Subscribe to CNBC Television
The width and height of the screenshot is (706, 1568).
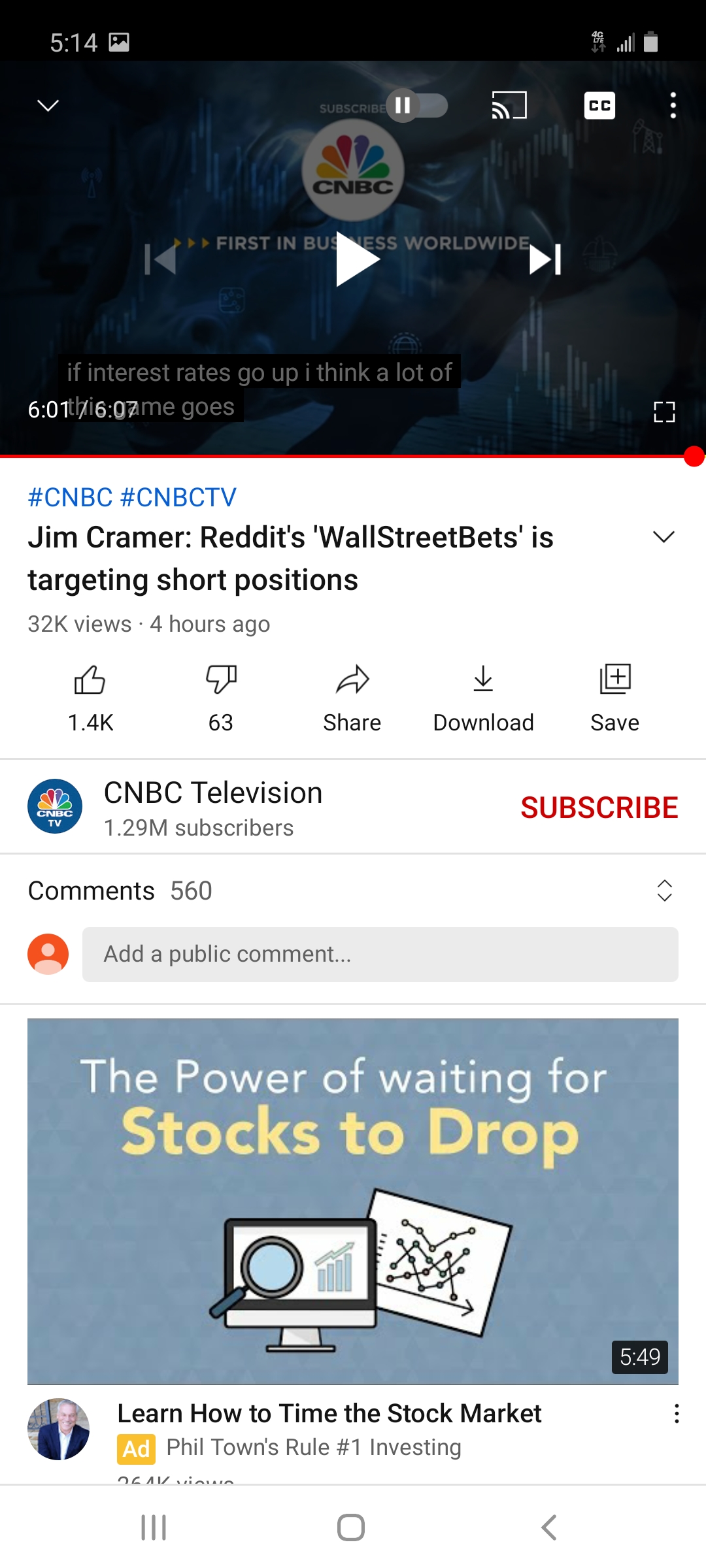[599, 808]
